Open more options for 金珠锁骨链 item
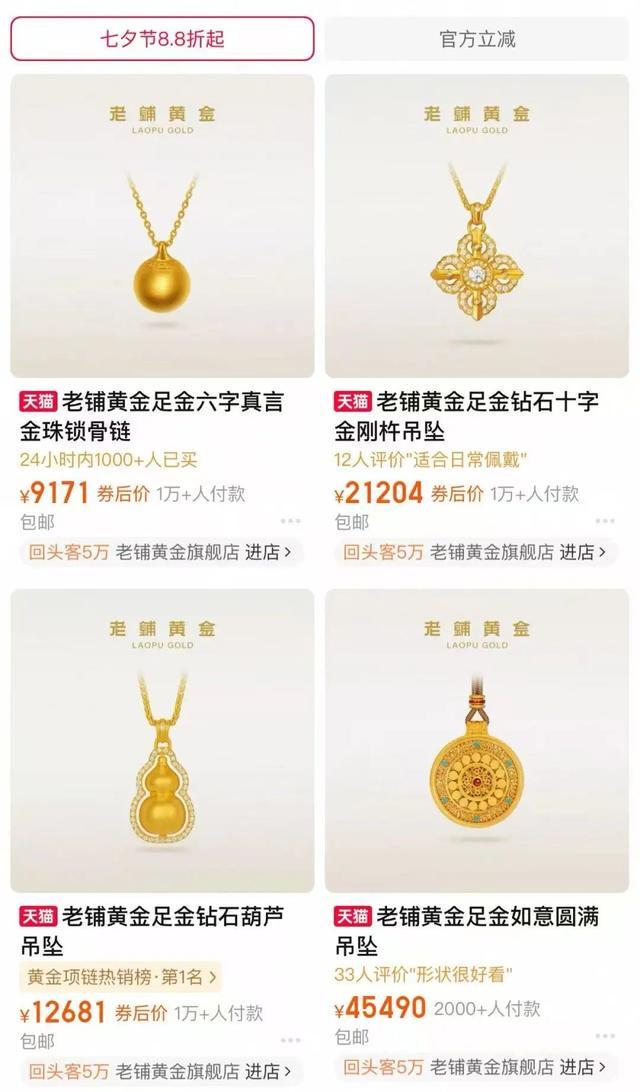 (290, 521)
